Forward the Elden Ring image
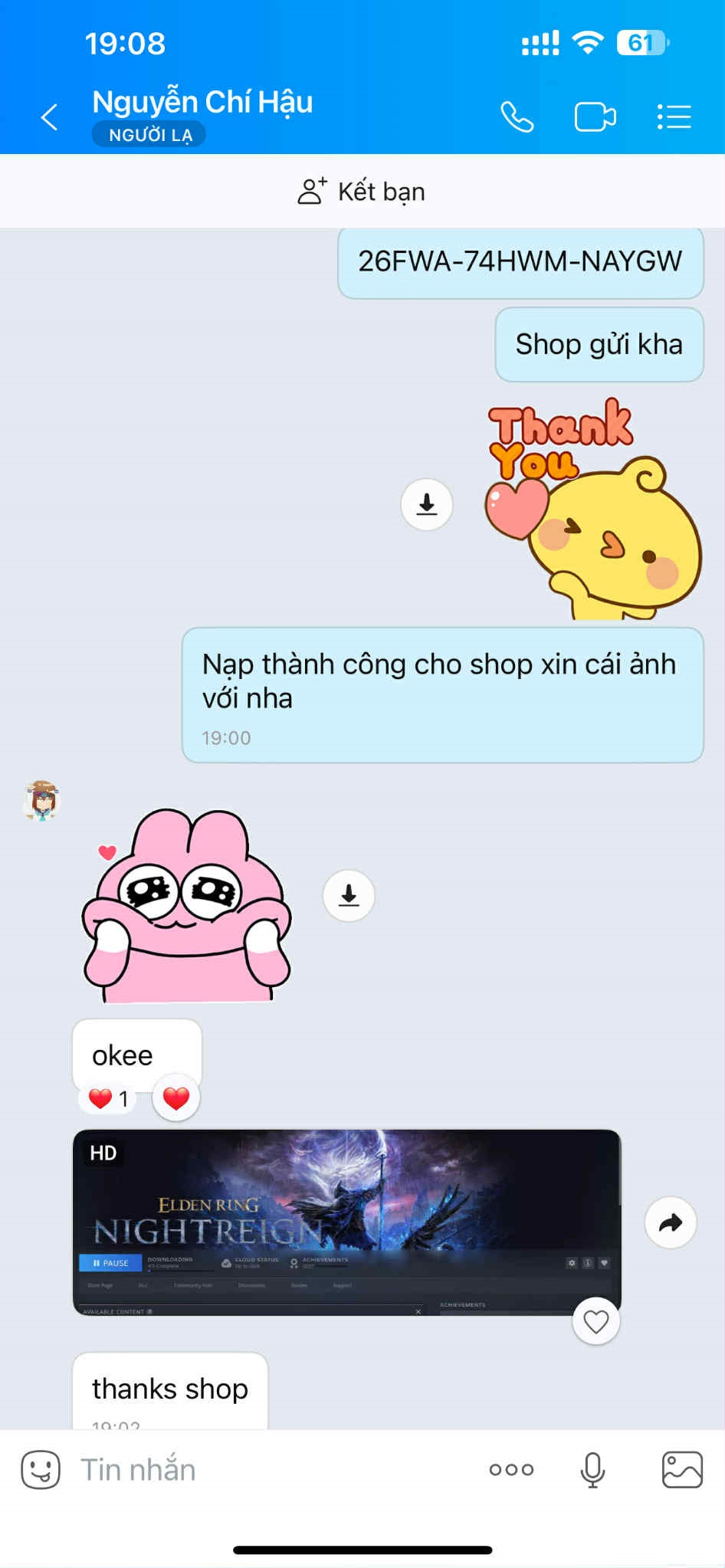This screenshot has width=725, height=1568. tap(671, 1222)
